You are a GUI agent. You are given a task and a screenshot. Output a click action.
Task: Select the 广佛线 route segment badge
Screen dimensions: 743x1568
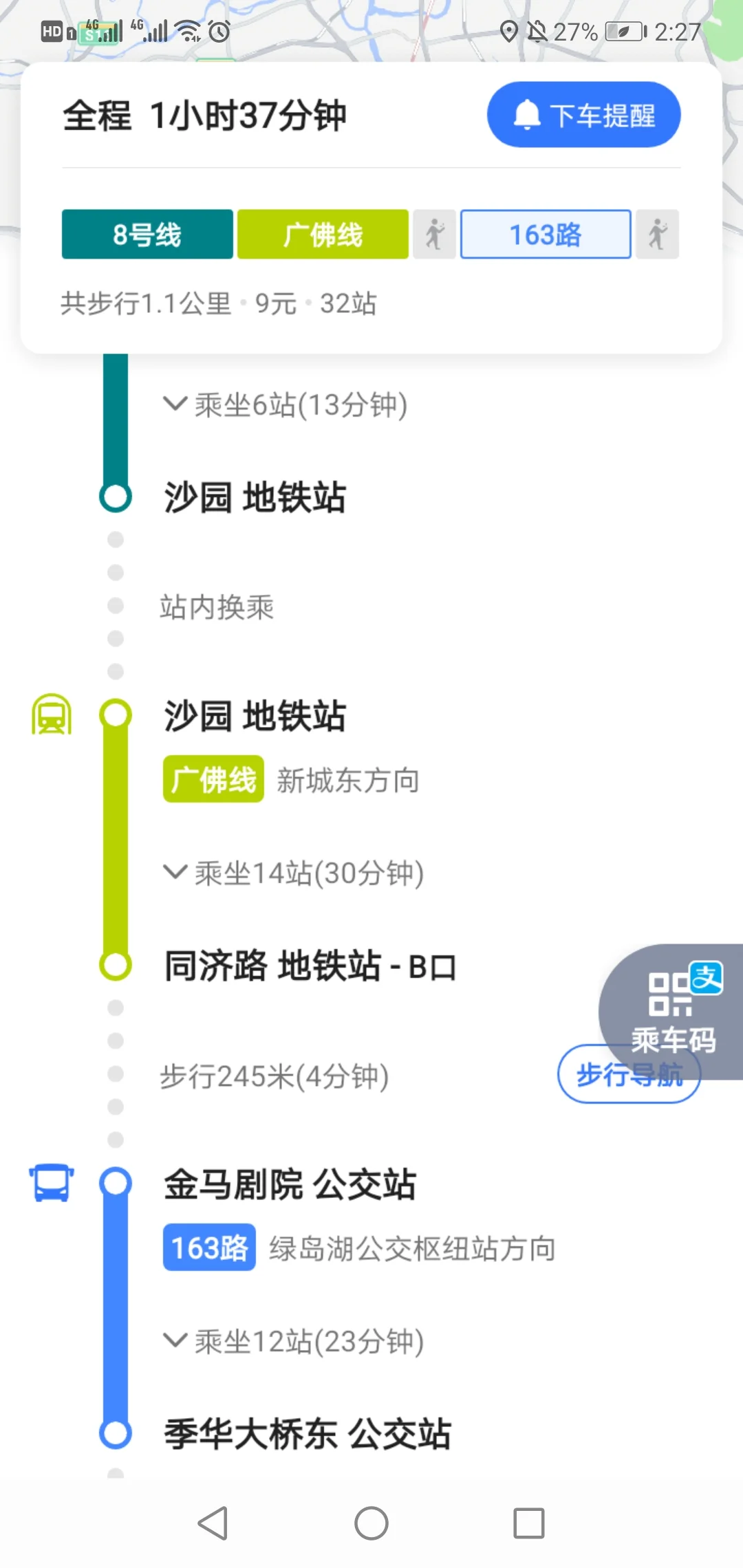tap(322, 234)
